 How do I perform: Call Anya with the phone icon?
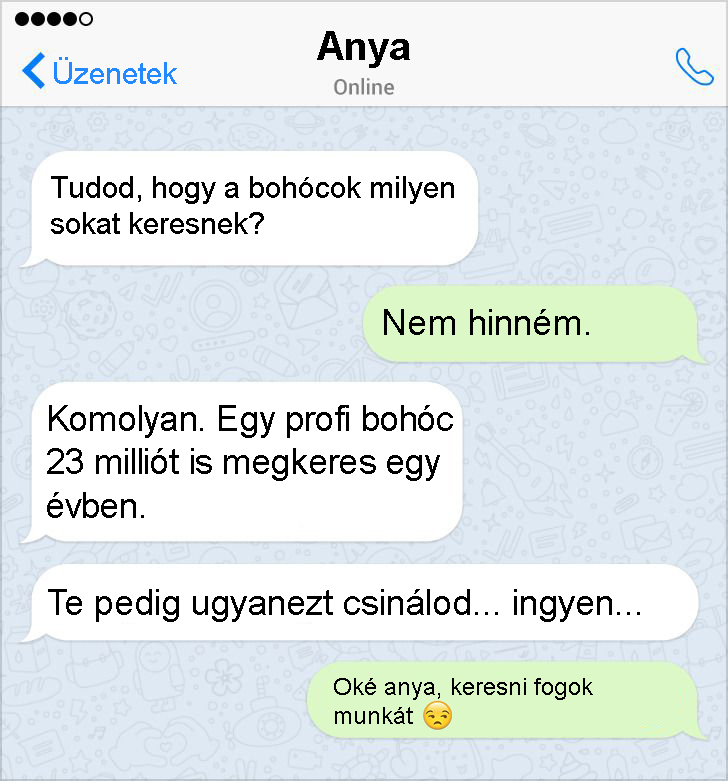(692, 66)
